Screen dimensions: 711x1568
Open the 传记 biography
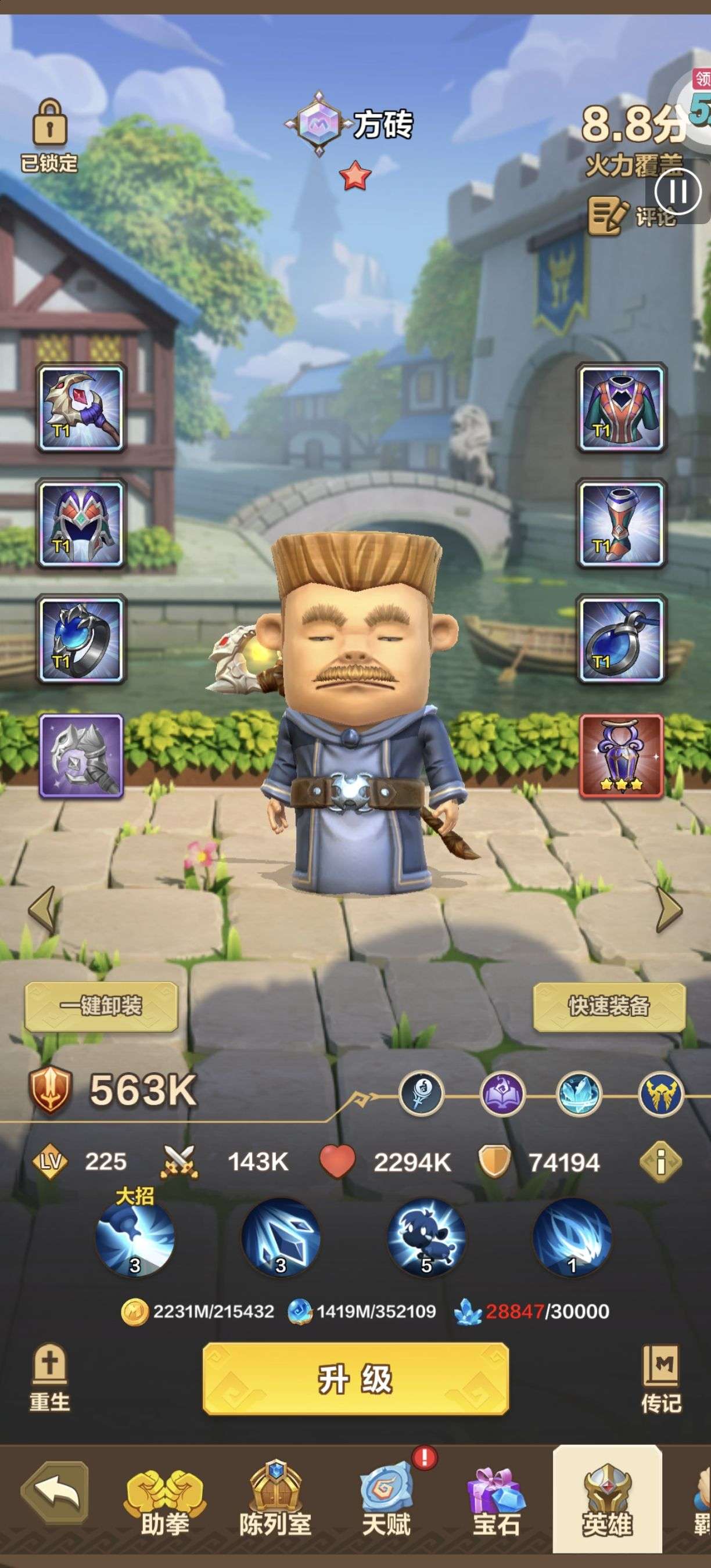click(661, 1379)
